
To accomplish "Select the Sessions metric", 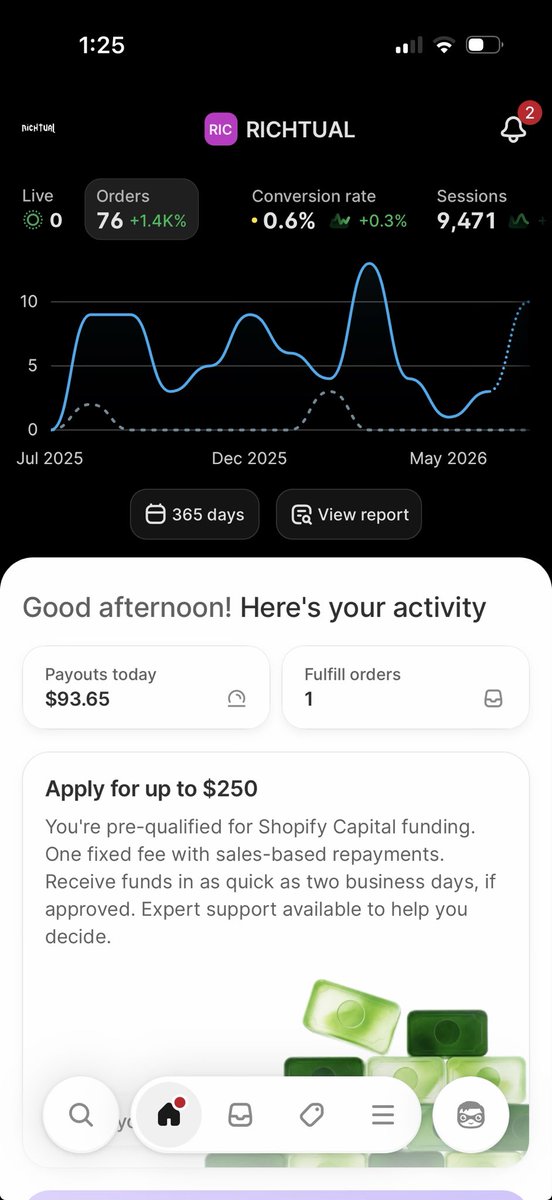I will [x=481, y=209].
